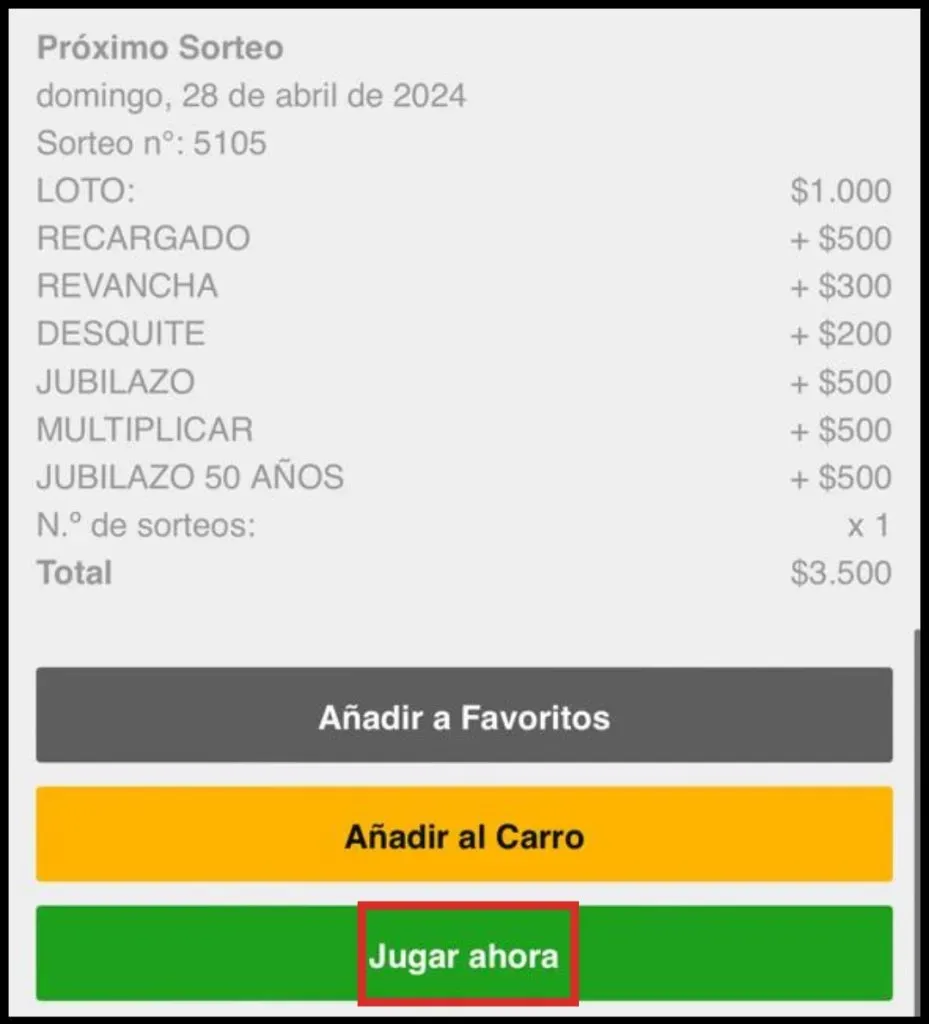Click Añadir al Carro

pos(464,834)
